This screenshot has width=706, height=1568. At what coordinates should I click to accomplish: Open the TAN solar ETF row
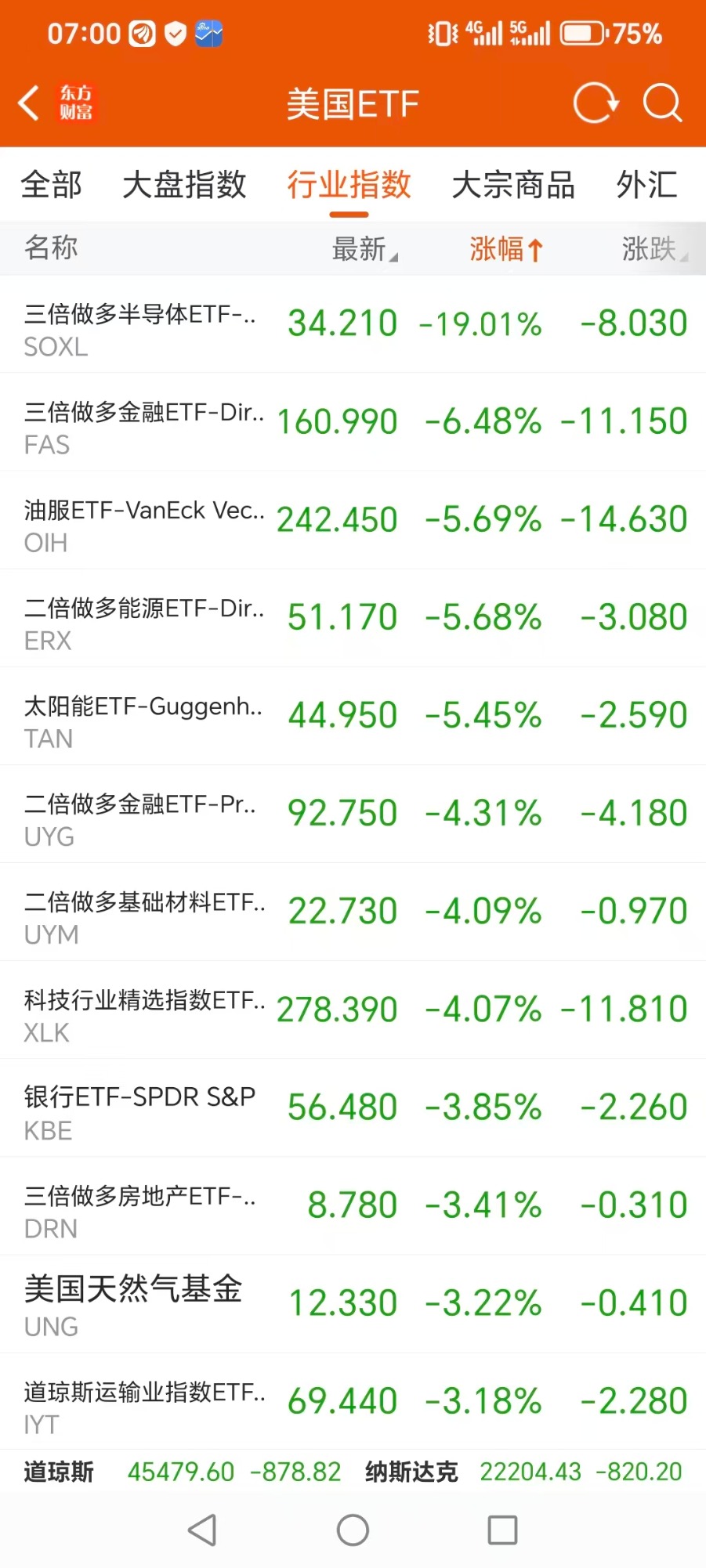click(x=353, y=716)
